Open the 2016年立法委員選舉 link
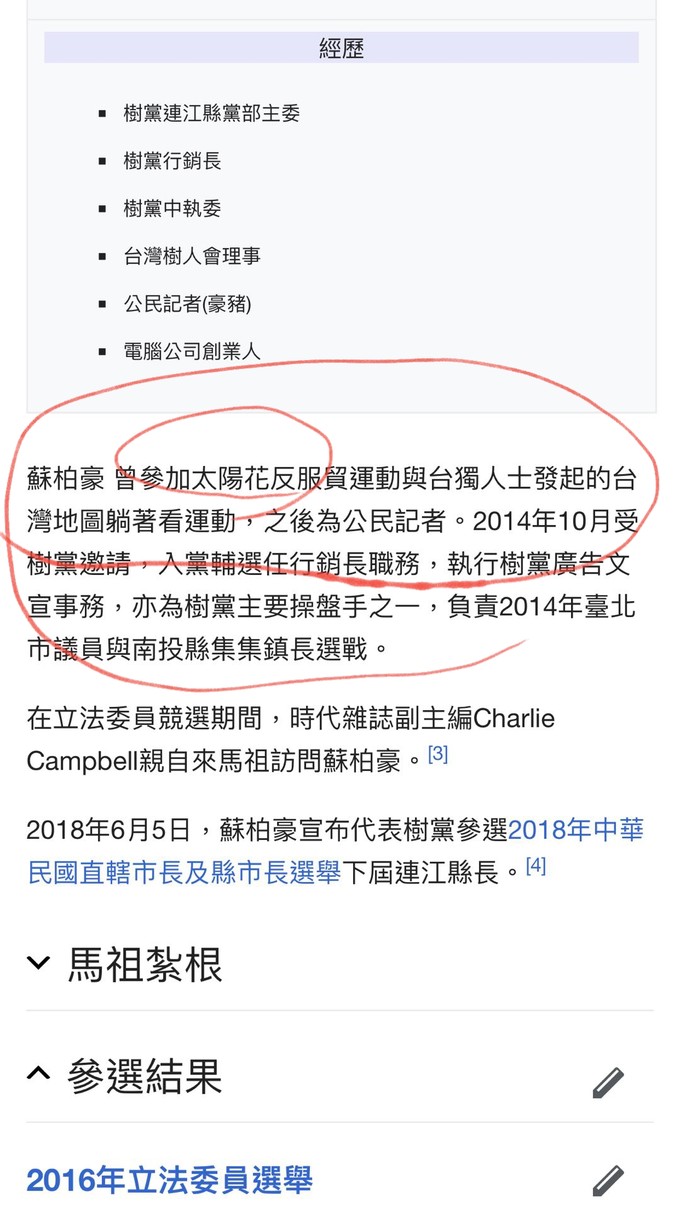 170,1181
